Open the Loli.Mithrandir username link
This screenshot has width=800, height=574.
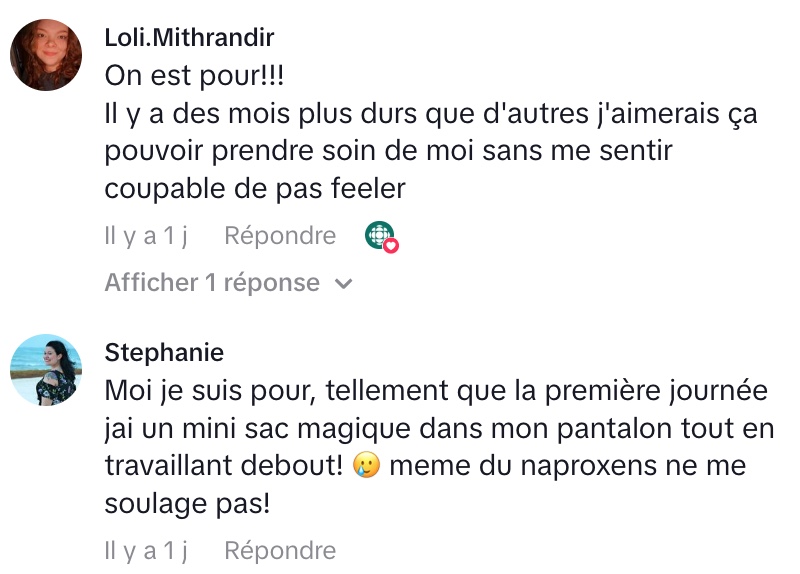[189, 38]
